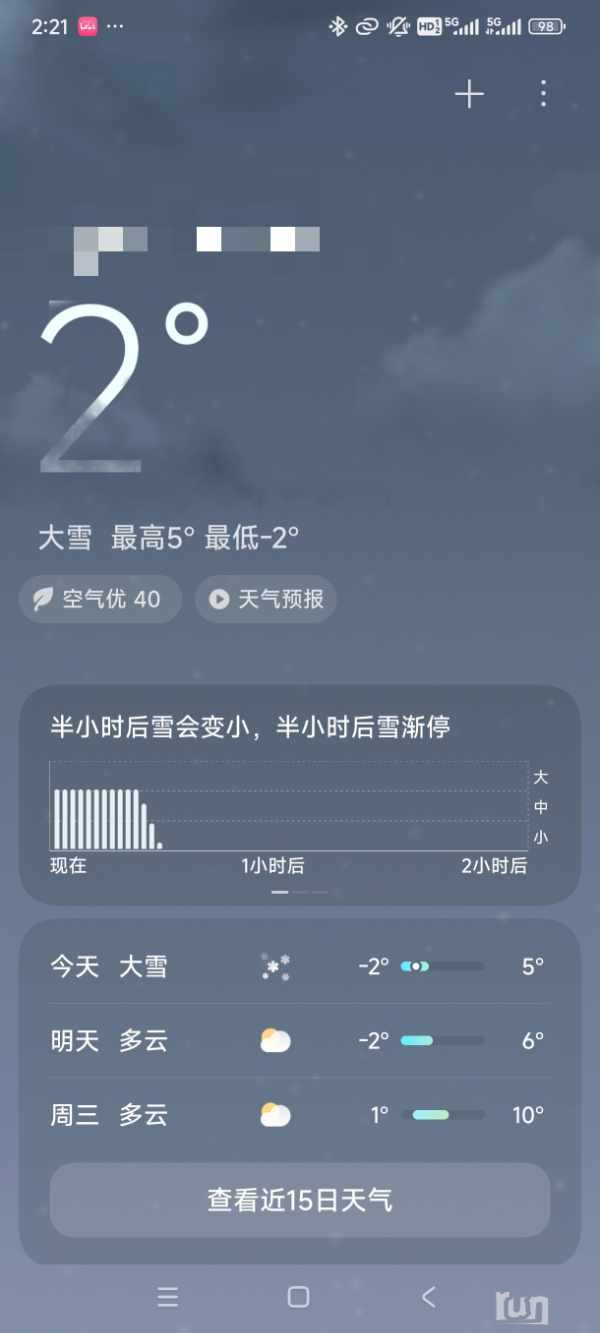Open the three-dot overflow menu
The image size is (600, 1333).
543,94
